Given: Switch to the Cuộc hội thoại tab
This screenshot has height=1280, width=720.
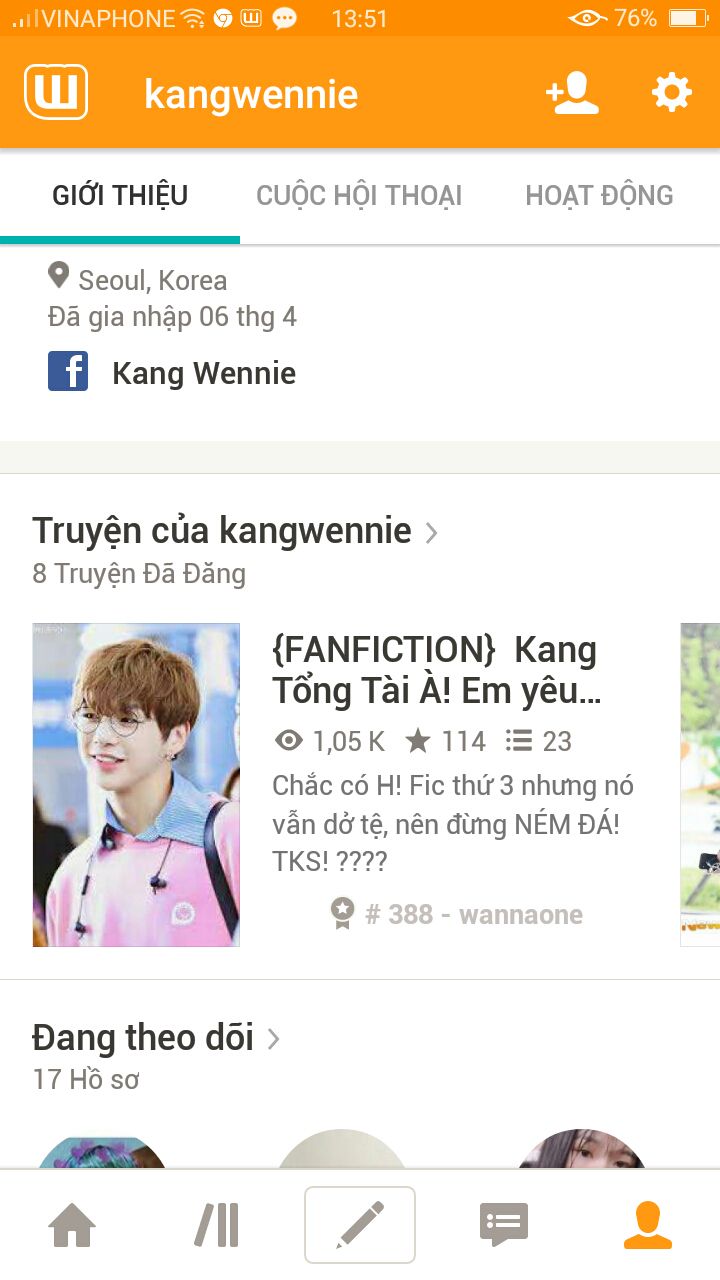Looking at the screenshot, I should (x=359, y=195).
